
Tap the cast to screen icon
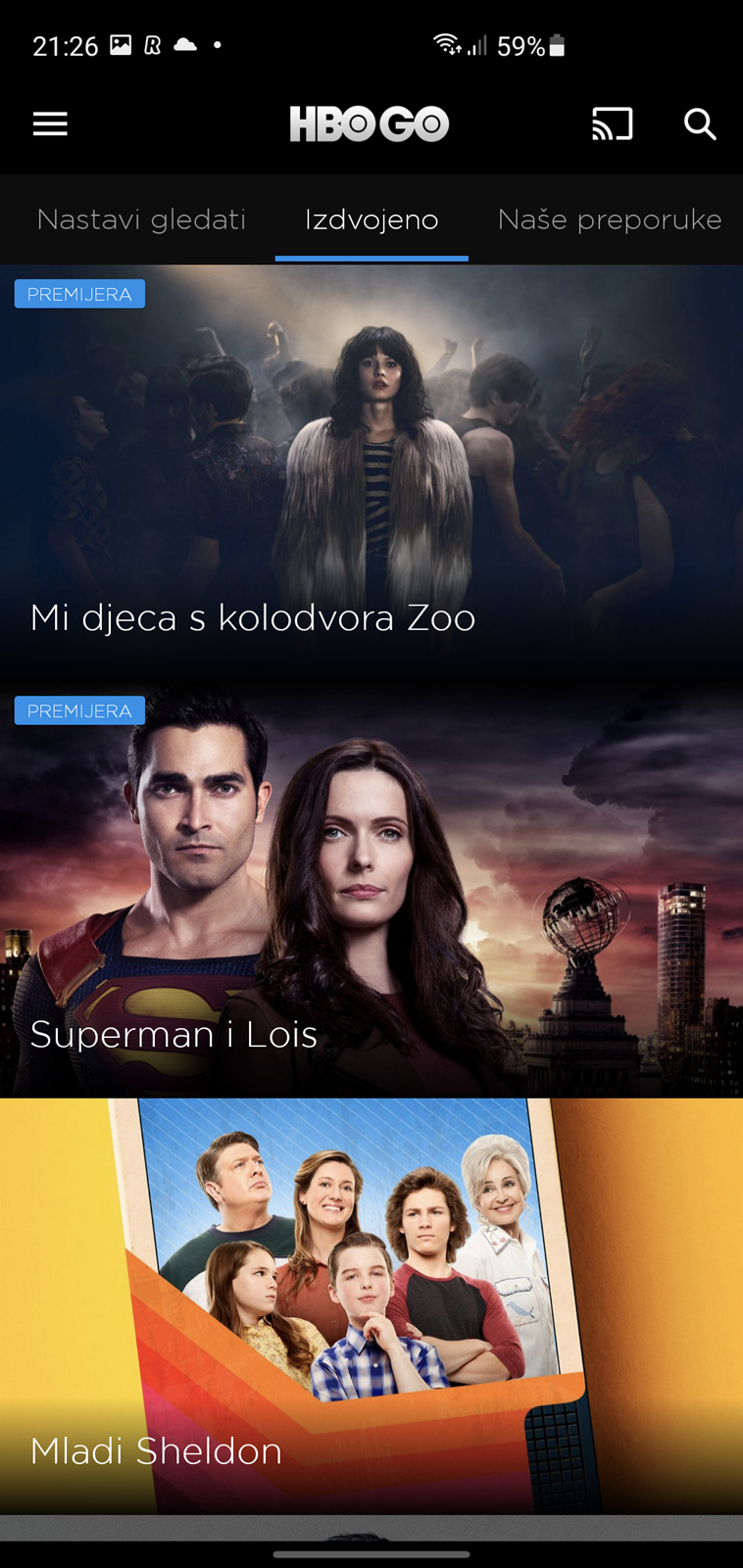612,124
